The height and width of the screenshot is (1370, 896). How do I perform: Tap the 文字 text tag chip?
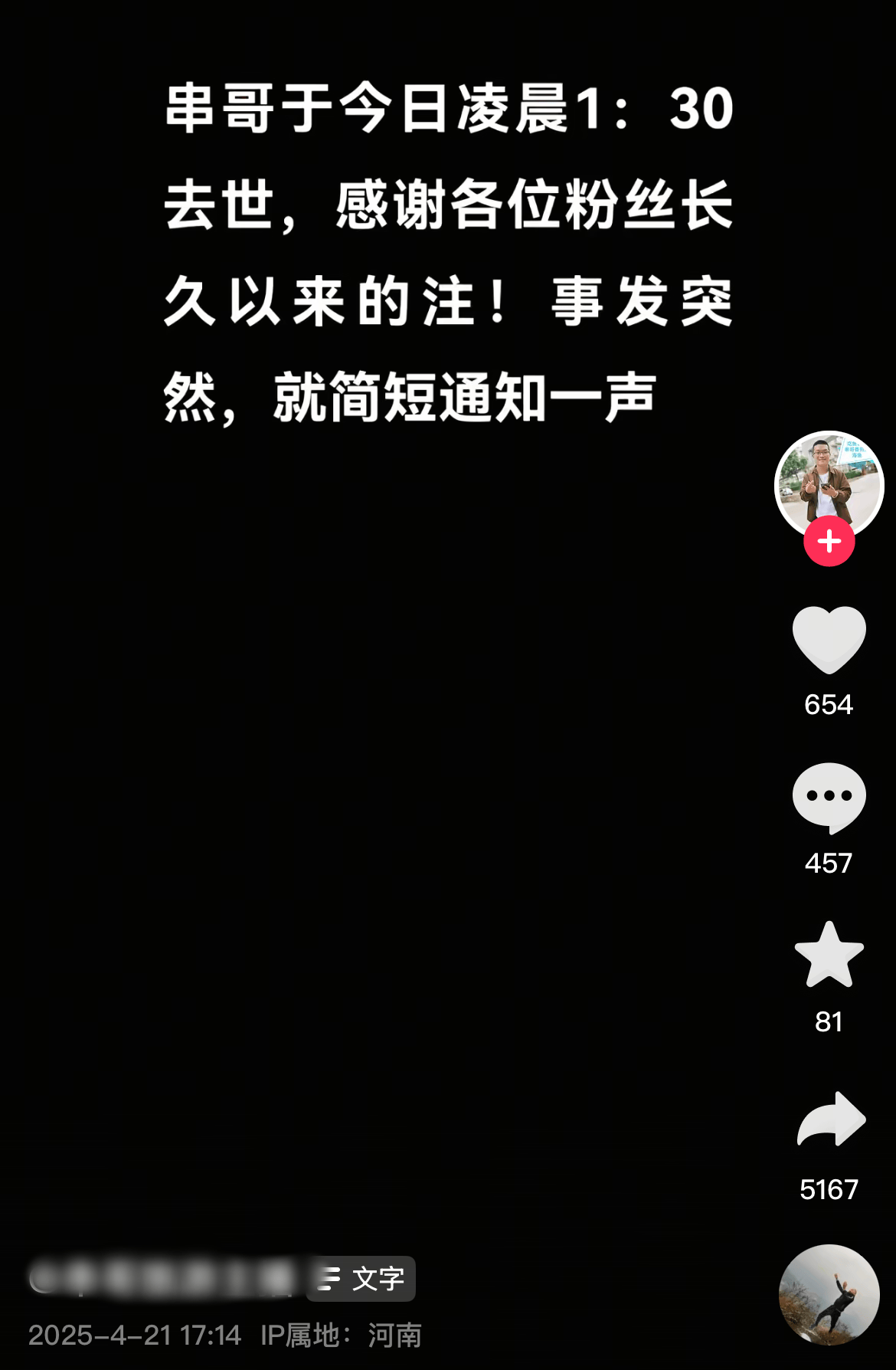pyautogui.click(x=361, y=1279)
